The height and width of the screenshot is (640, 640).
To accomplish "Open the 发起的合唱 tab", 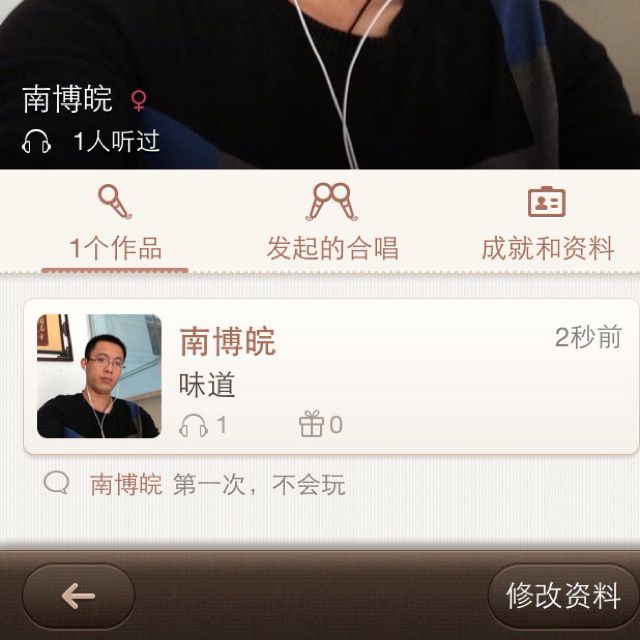I will pos(331,225).
